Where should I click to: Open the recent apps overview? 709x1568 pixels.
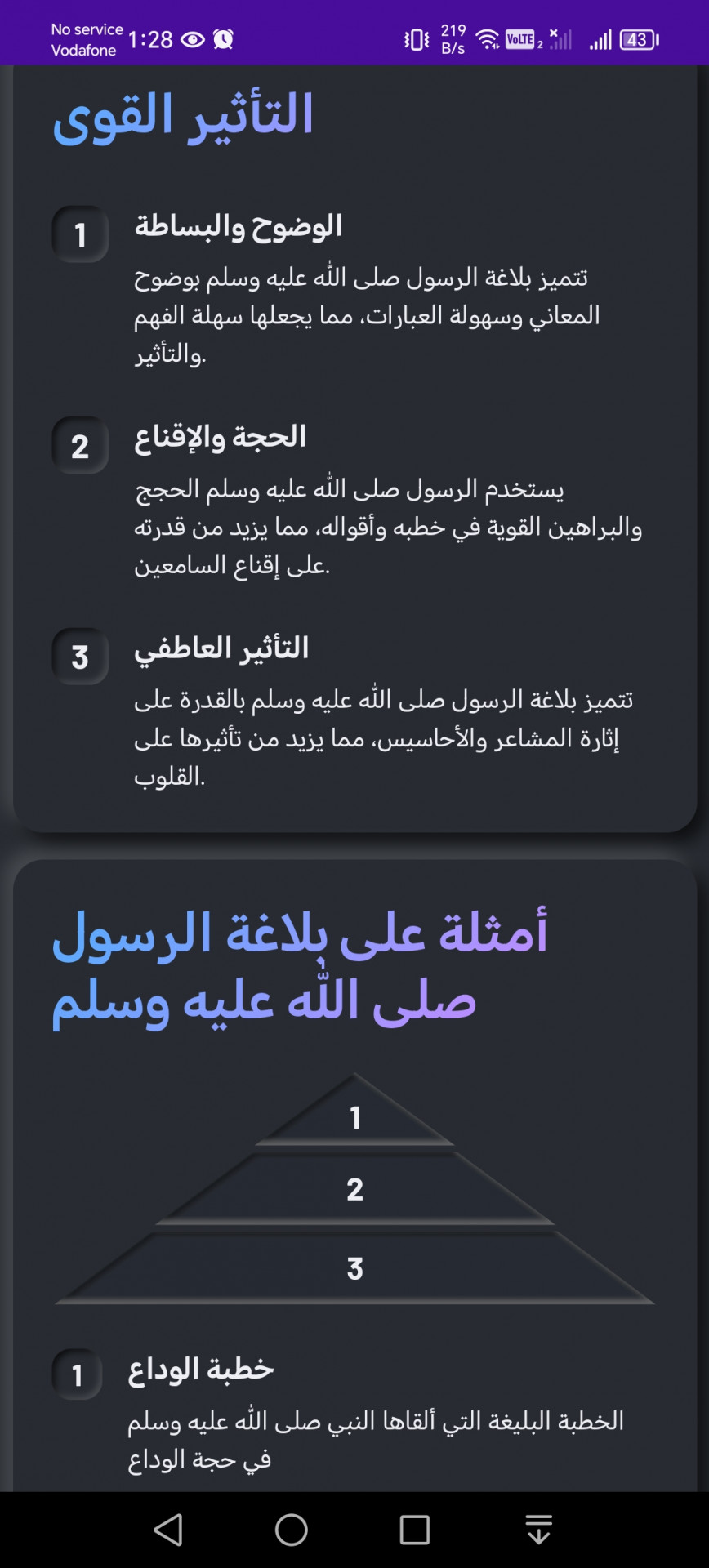coord(415,1530)
